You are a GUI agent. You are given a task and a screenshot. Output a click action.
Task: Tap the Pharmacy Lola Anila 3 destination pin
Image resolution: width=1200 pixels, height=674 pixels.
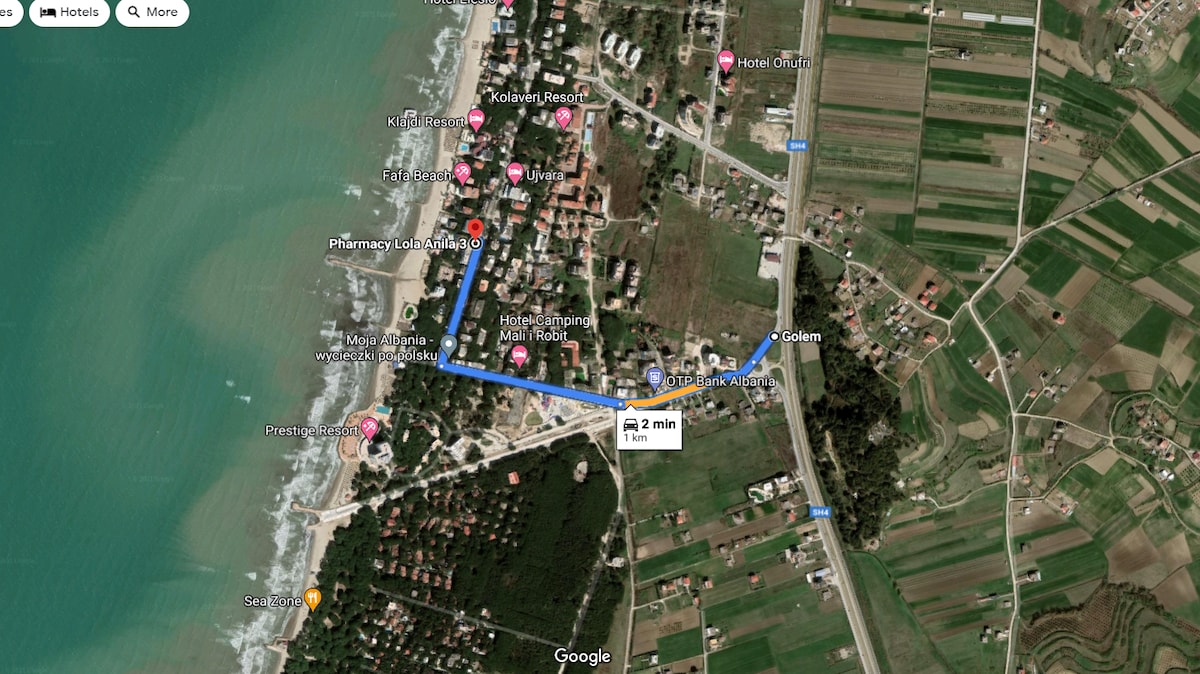[x=475, y=230]
